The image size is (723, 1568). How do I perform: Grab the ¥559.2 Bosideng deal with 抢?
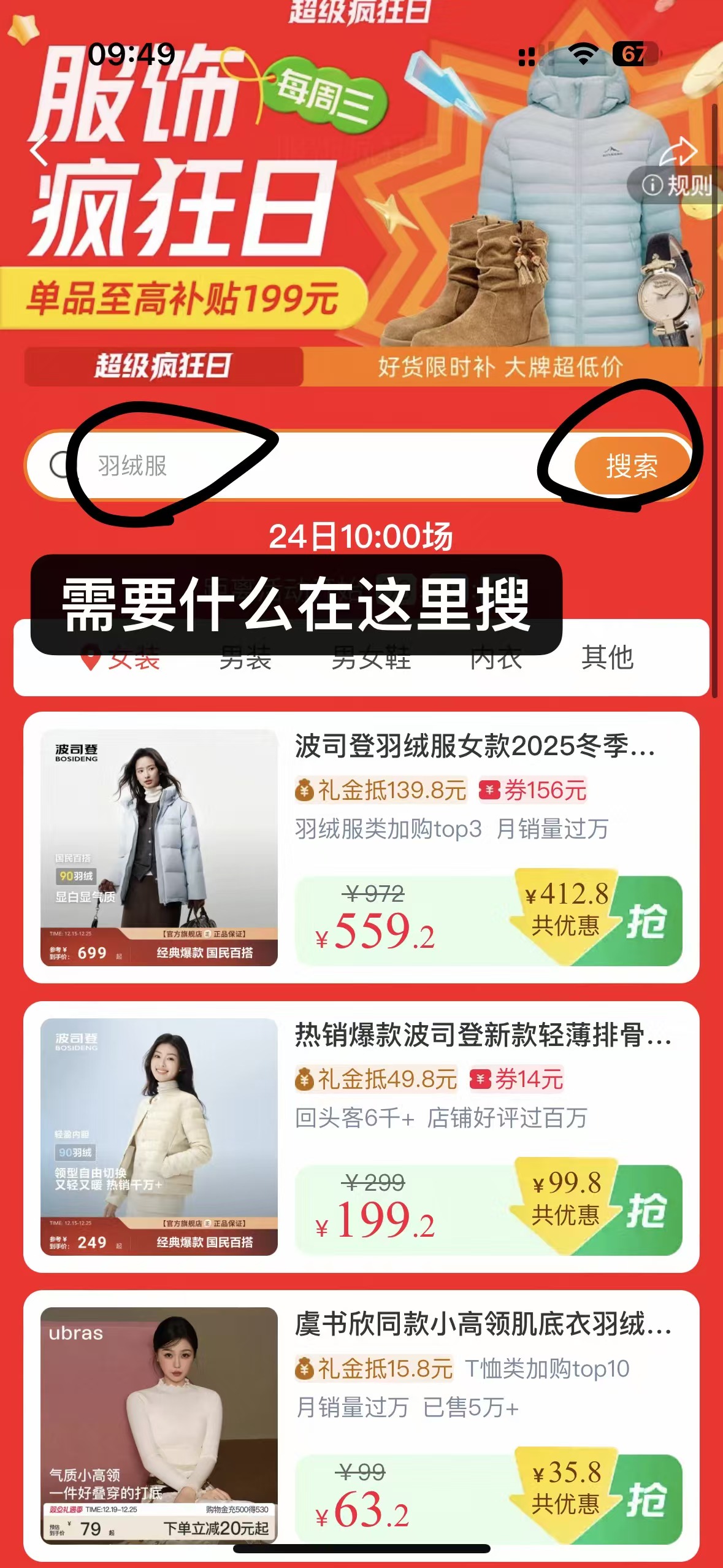pyautogui.click(x=647, y=921)
